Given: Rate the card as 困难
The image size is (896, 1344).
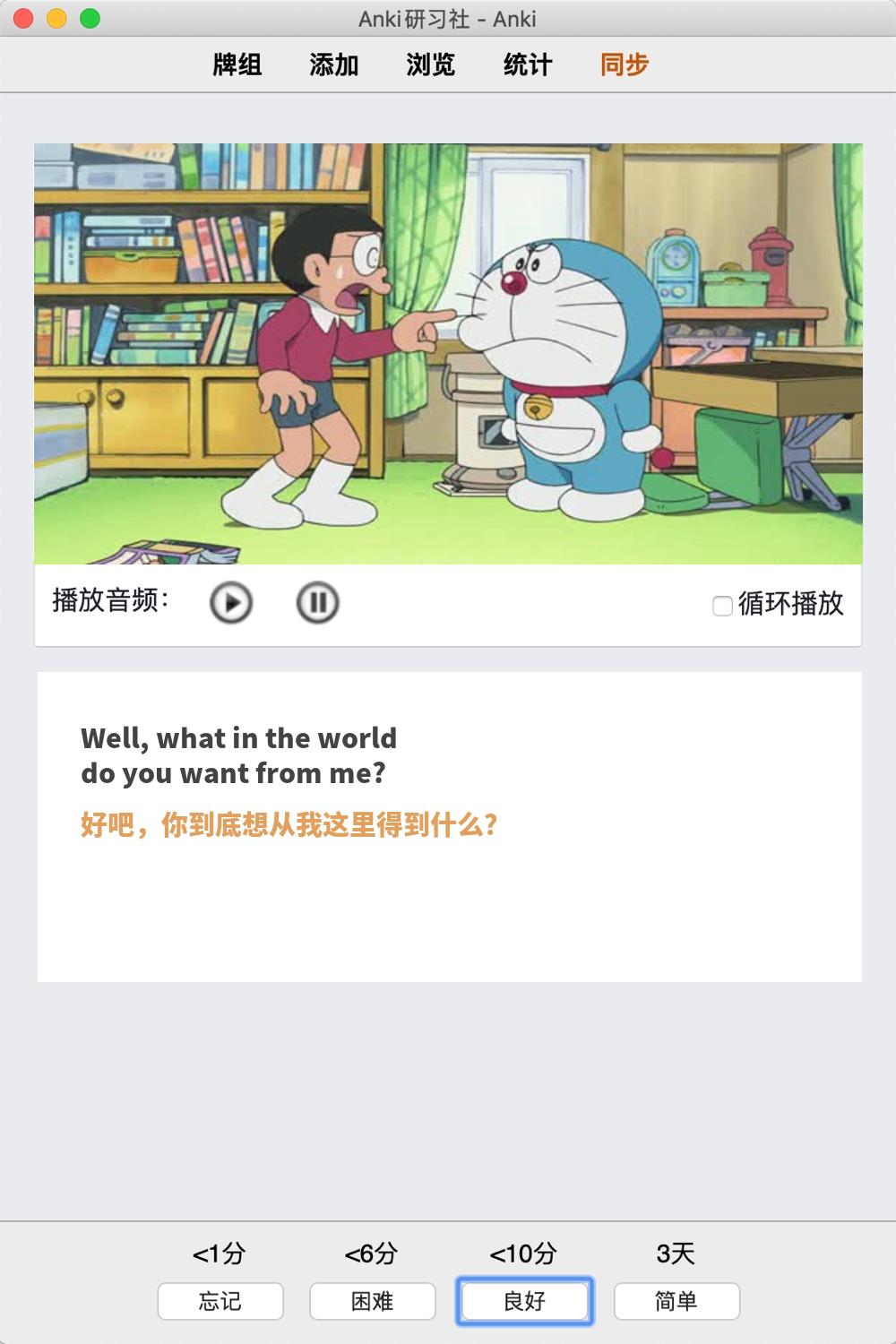Looking at the screenshot, I should coord(373,1301).
